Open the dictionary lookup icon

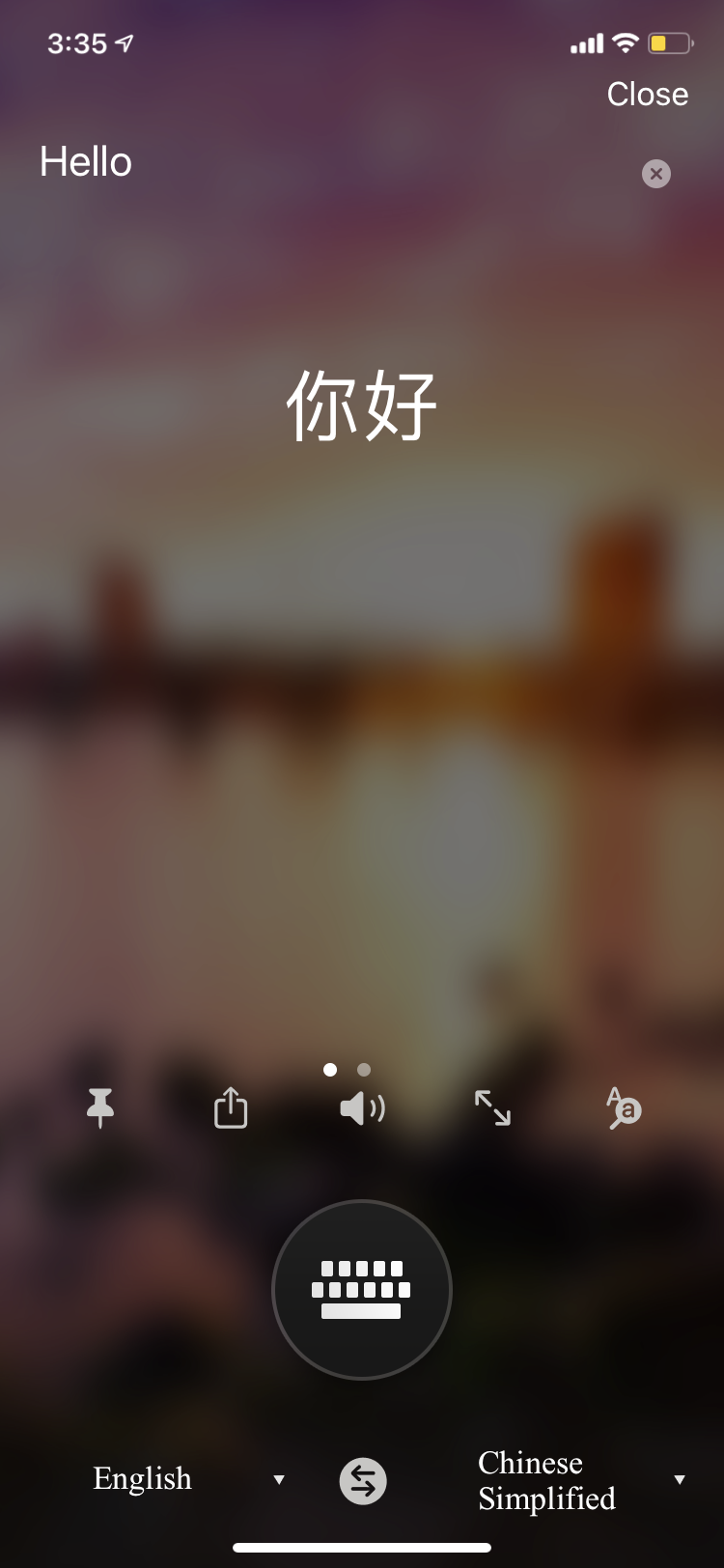coord(624,1107)
